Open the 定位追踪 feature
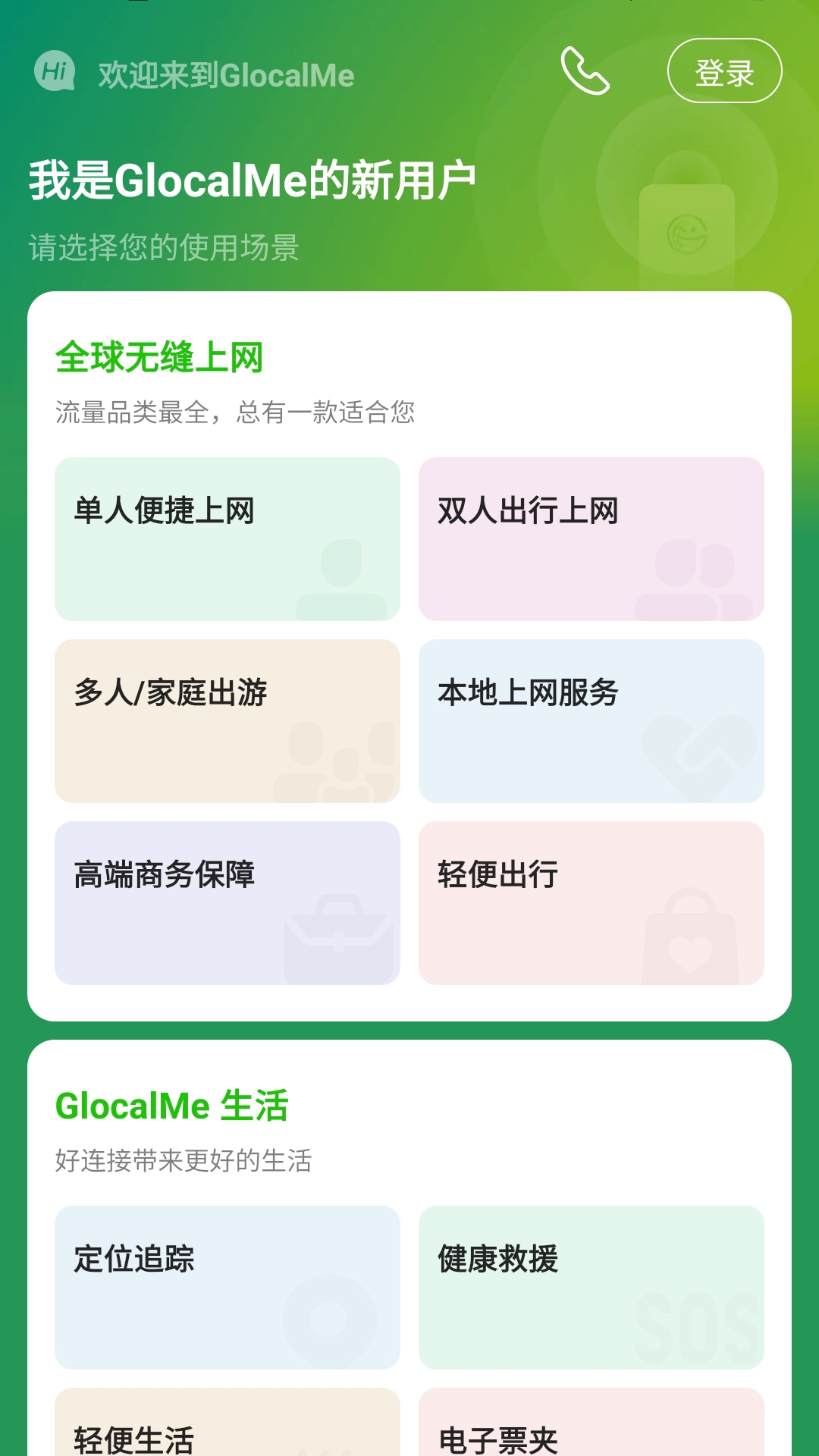This screenshot has height=1456, width=819. point(227,1287)
